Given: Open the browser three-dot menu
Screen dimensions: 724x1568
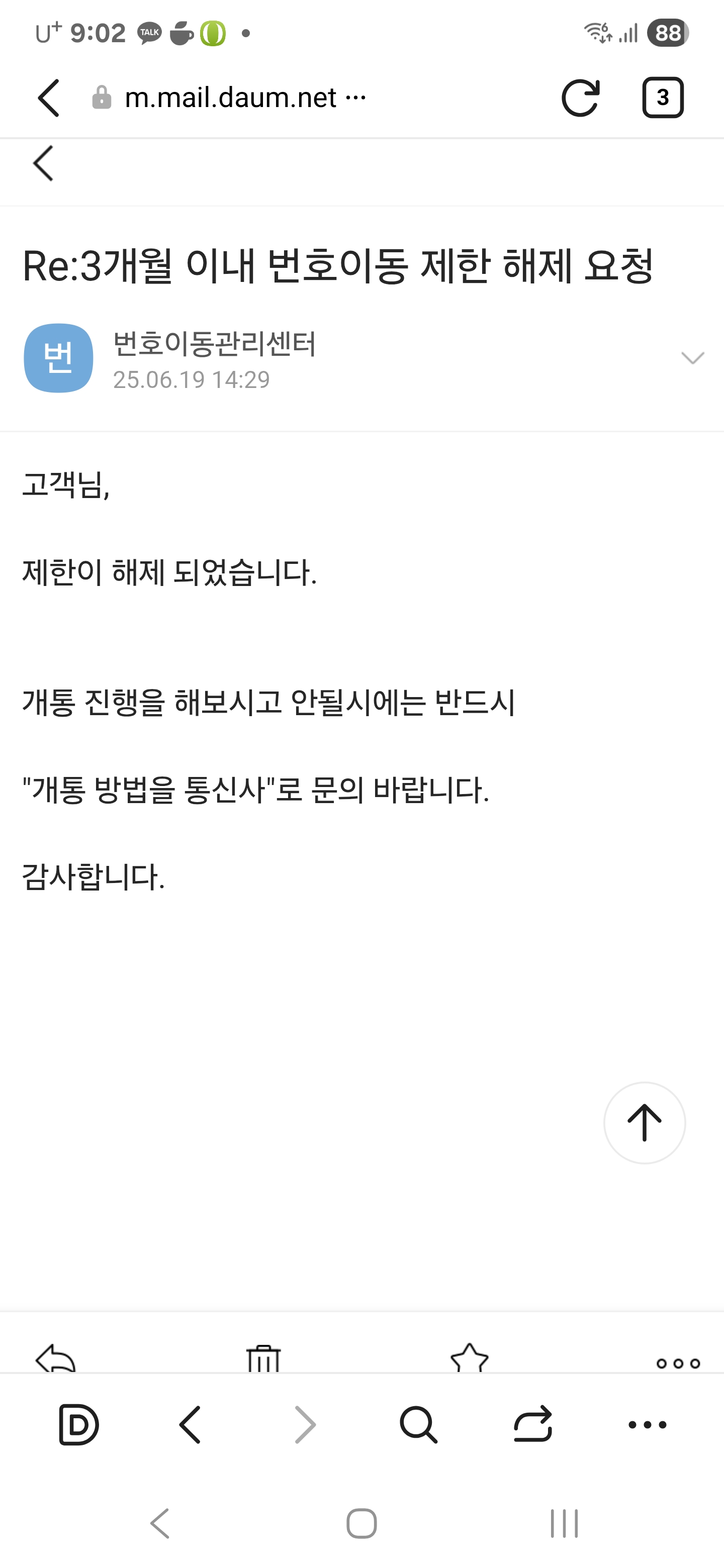Looking at the screenshot, I should coord(647,1425).
